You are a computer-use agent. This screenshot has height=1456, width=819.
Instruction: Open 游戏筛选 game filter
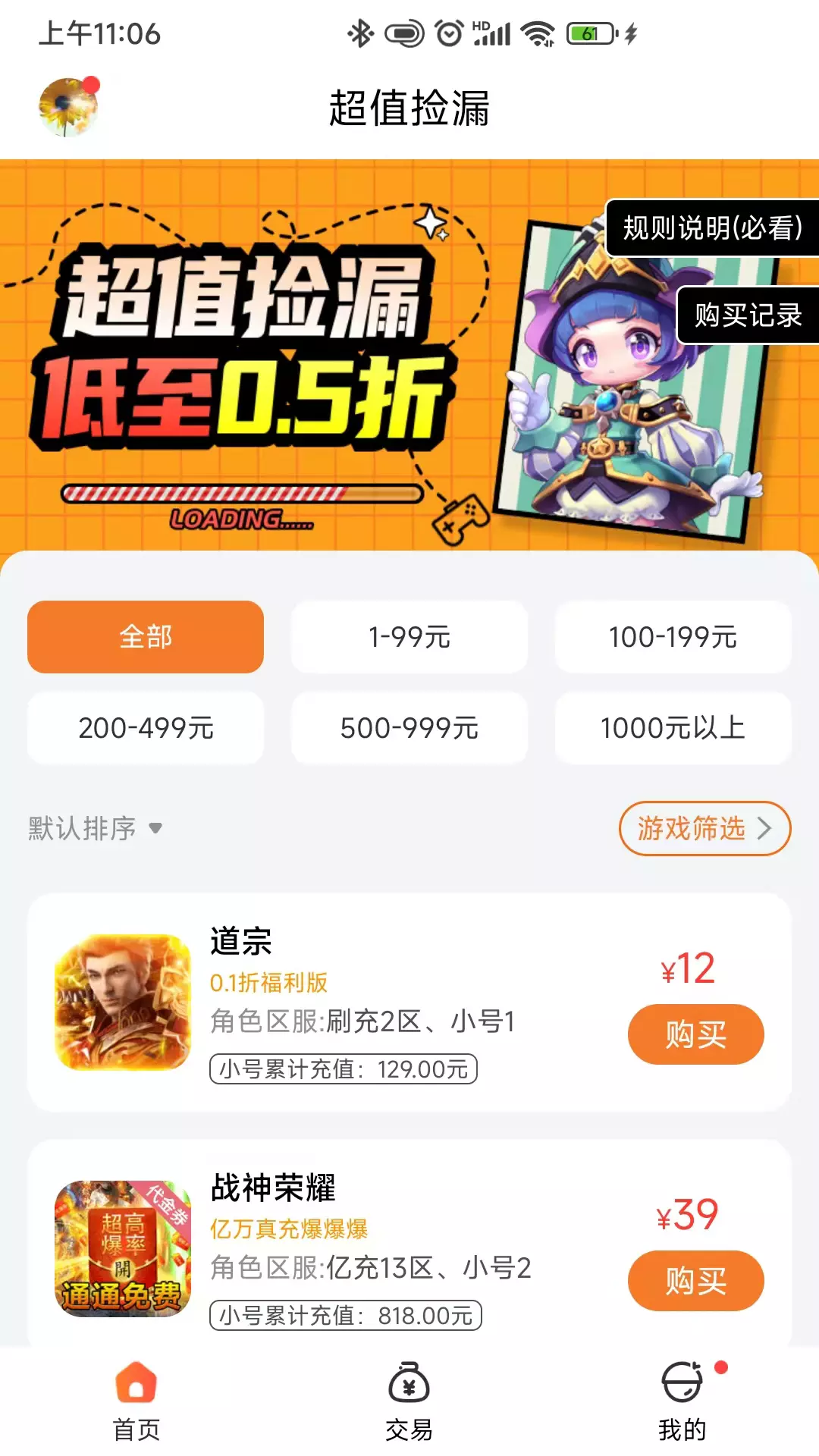[705, 828]
